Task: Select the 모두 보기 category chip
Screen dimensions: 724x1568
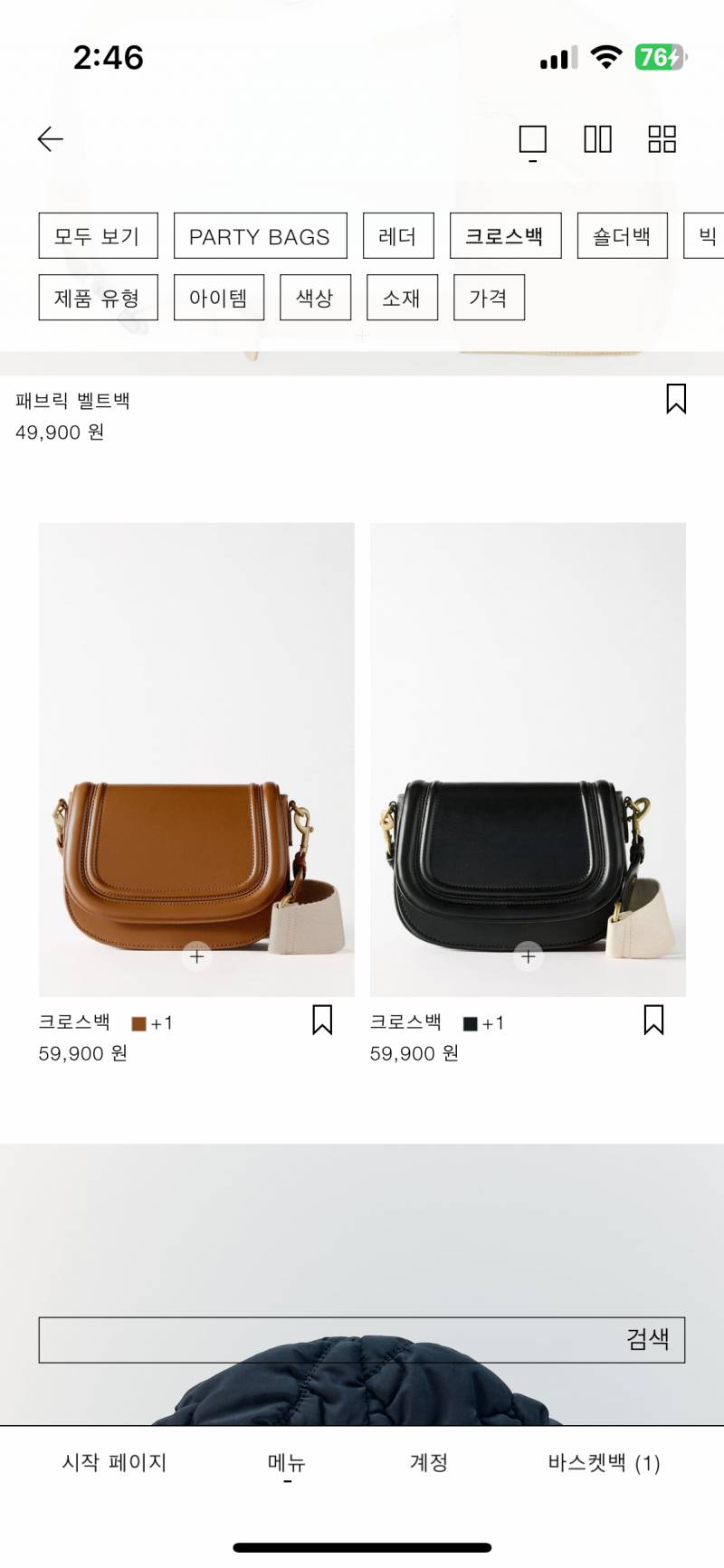Action: point(98,236)
